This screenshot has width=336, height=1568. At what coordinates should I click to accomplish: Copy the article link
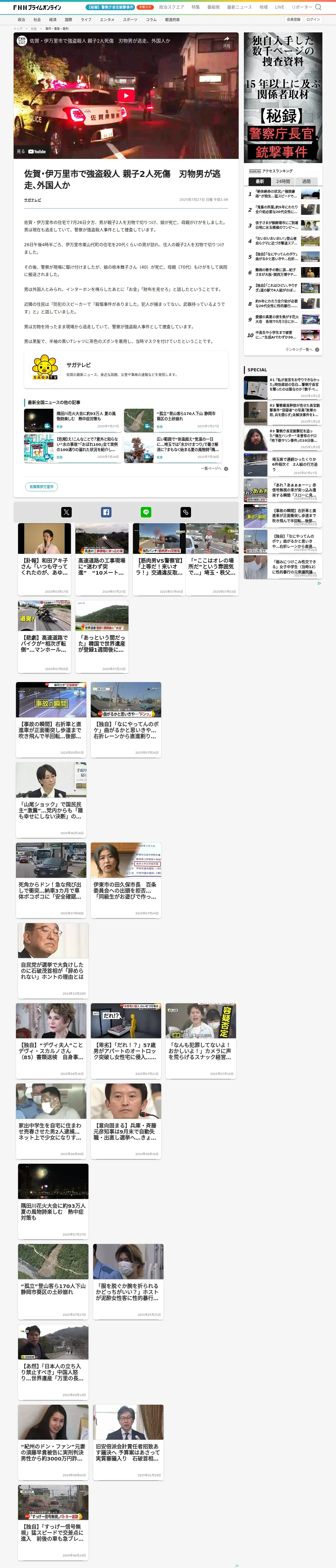click(x=185, y=512)
